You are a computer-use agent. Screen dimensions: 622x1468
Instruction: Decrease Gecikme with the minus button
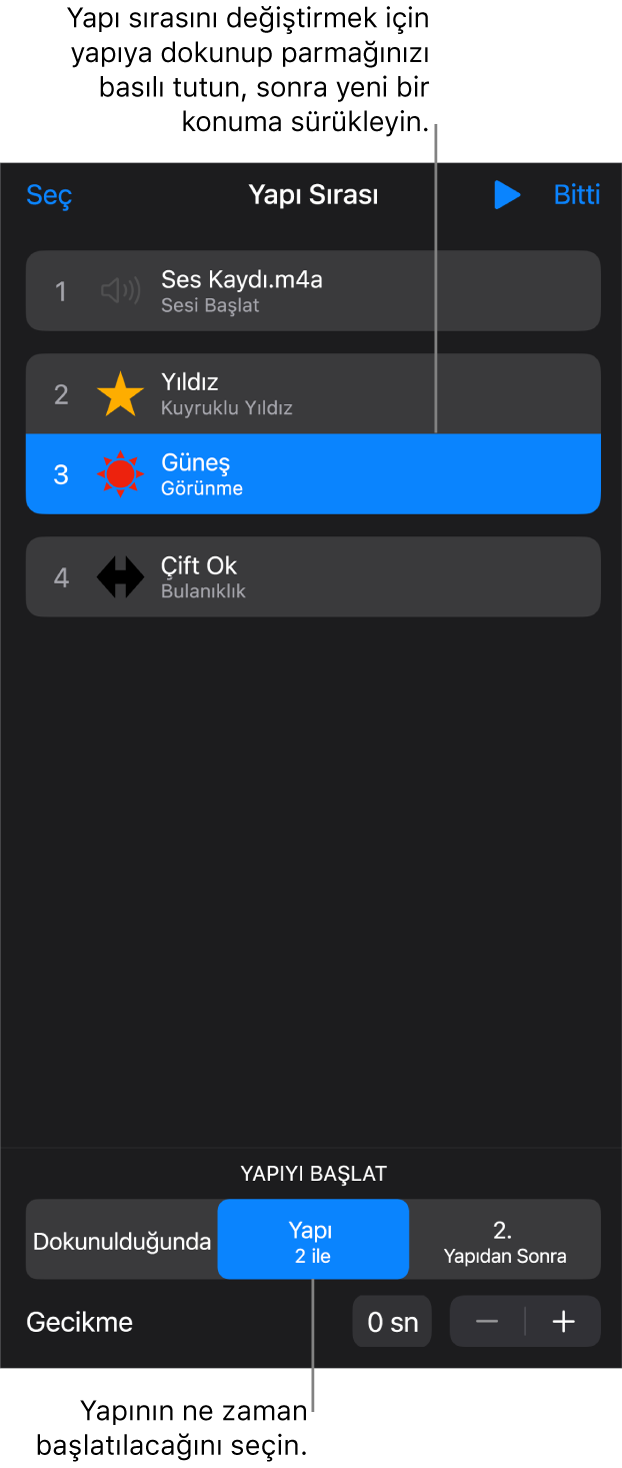coord(487,1322)
